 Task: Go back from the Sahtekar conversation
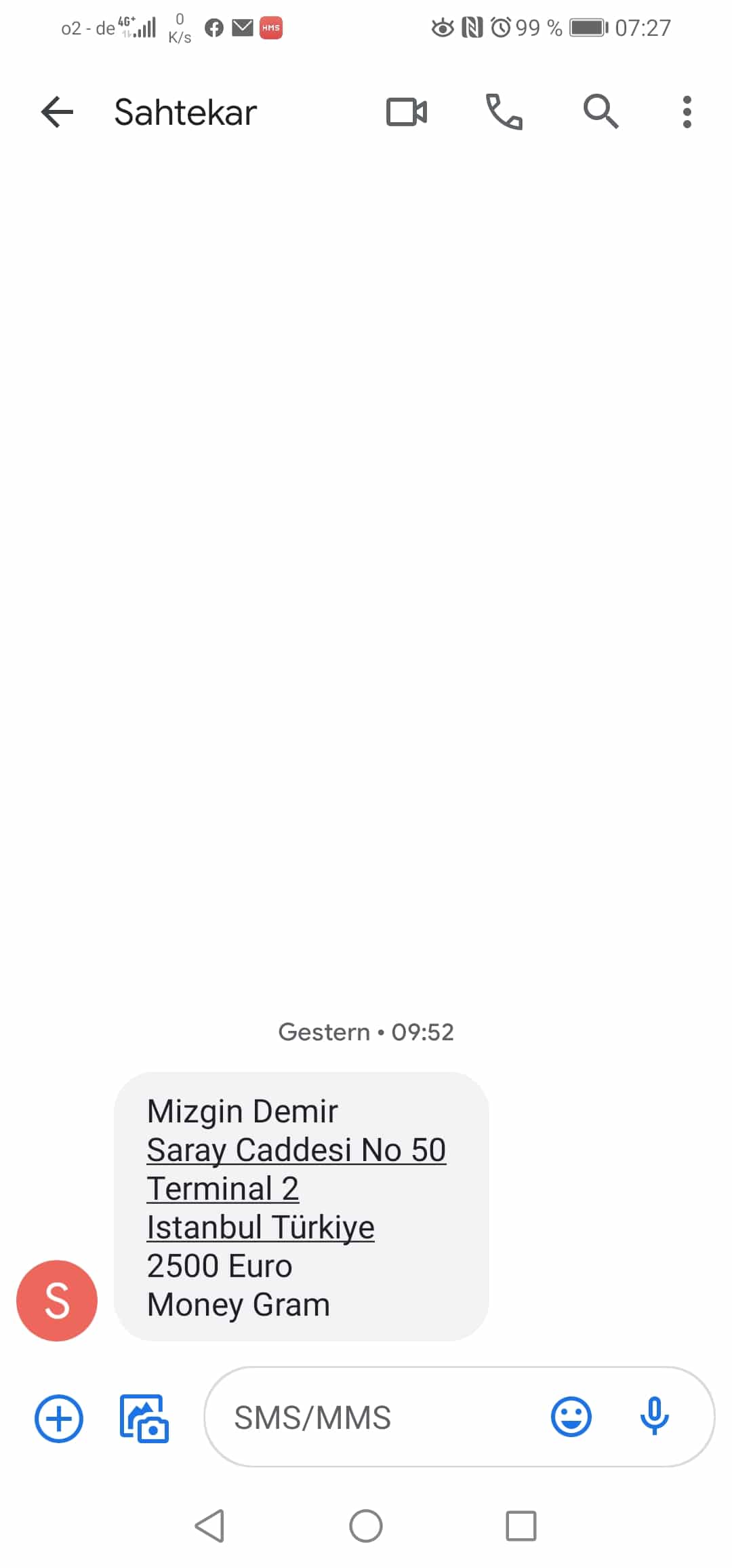[57, 112]
